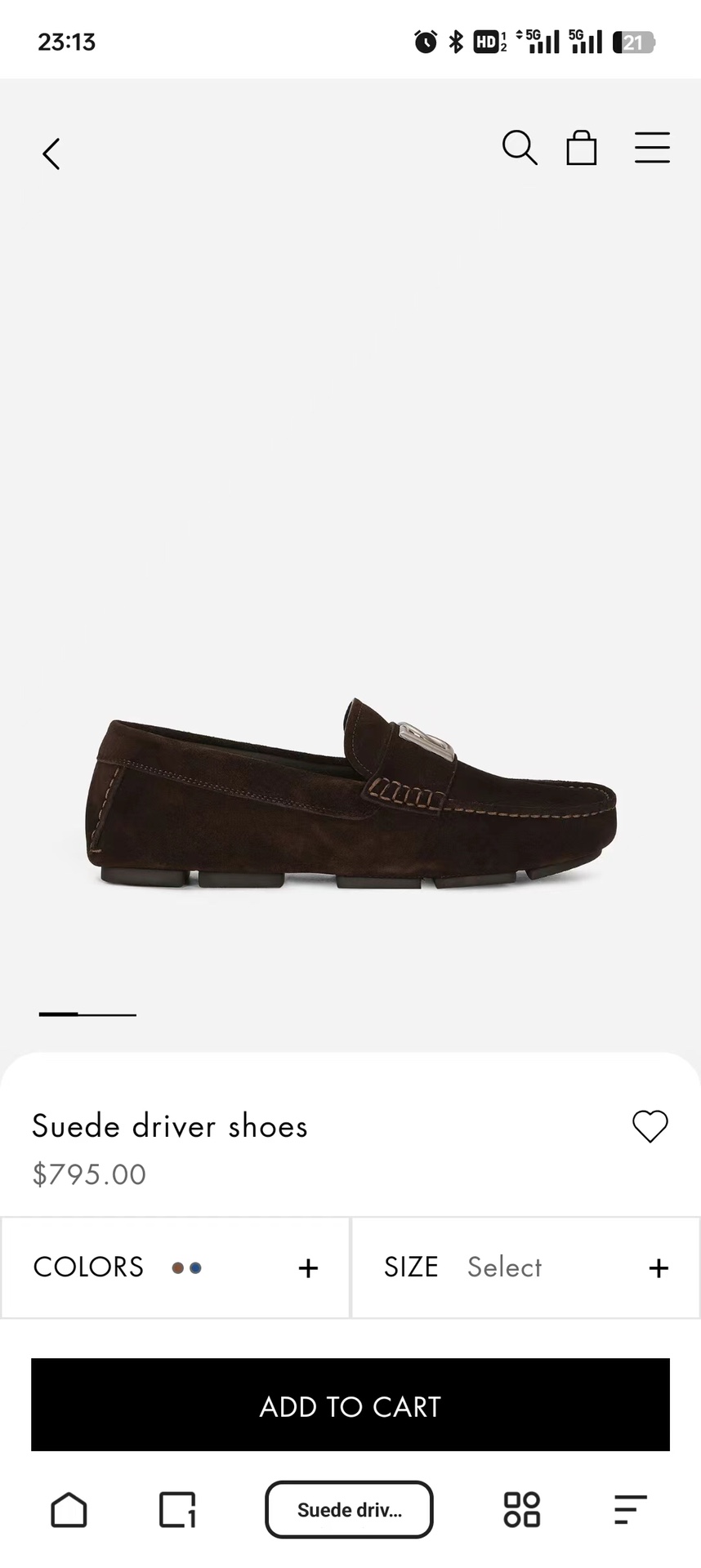Go back to the previous page

click(51, 154)
